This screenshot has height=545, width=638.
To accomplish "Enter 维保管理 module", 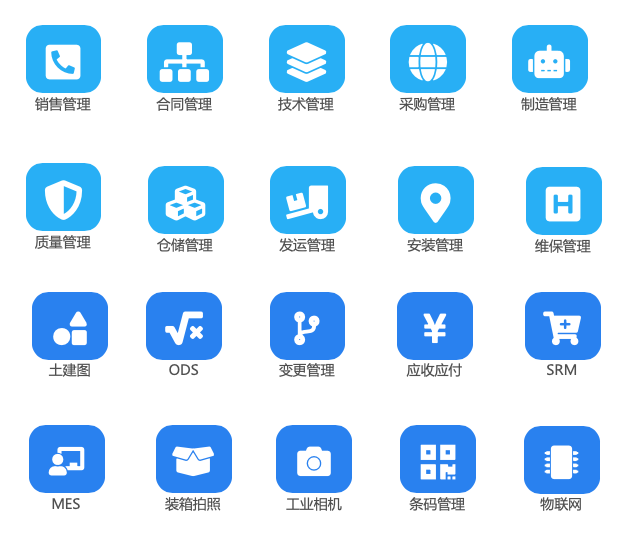I will (563, 202).
